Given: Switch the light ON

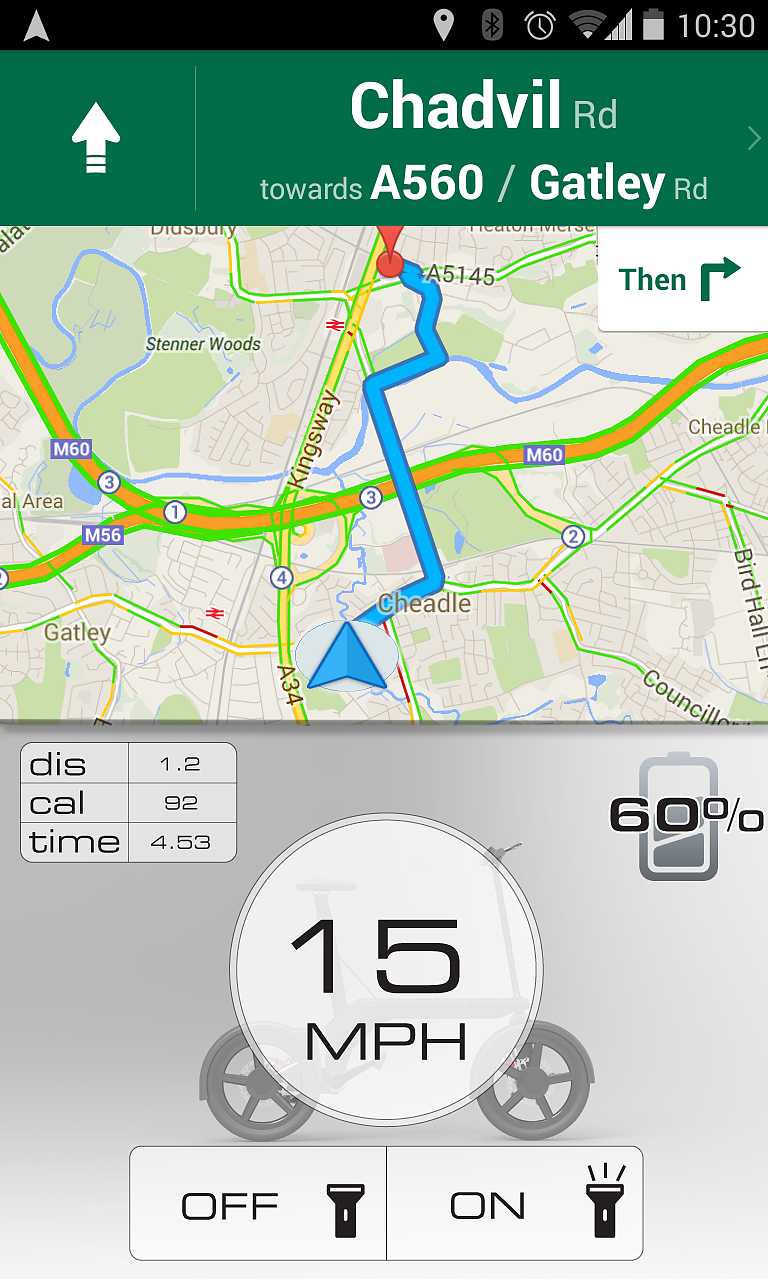Looking at the screenshot, I should point(514,1204).
